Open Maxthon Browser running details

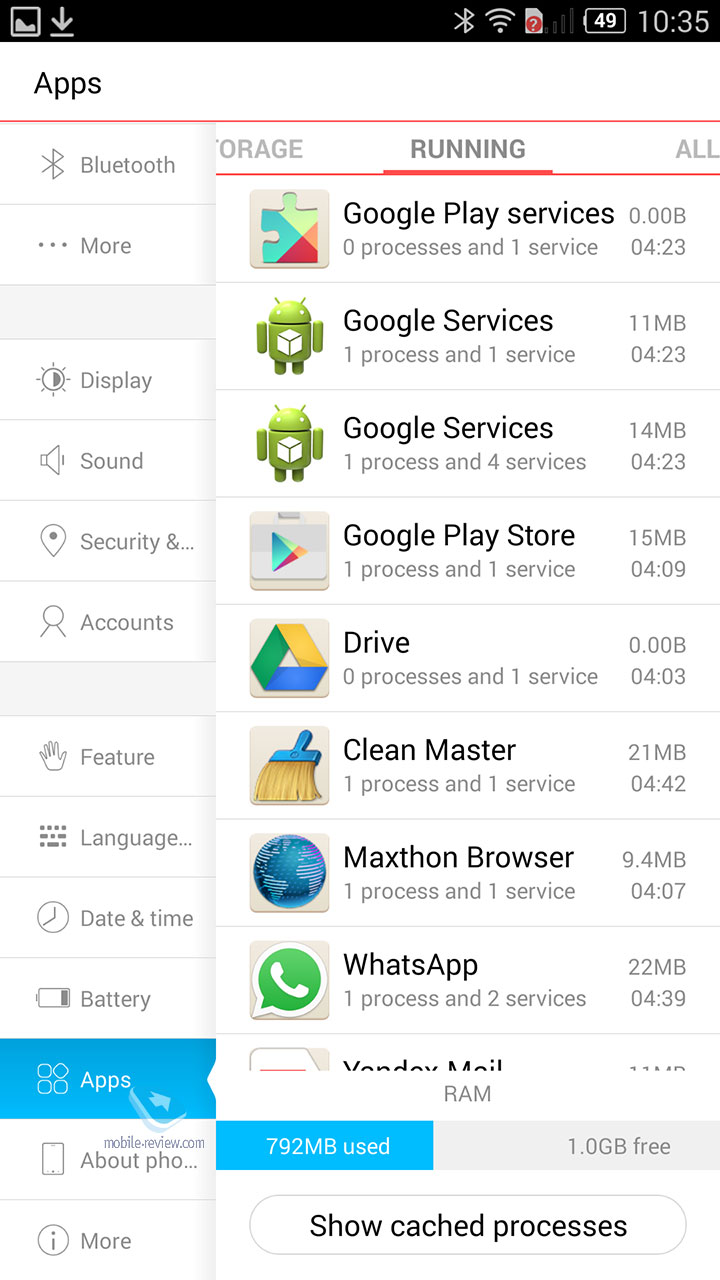point(468,873)
